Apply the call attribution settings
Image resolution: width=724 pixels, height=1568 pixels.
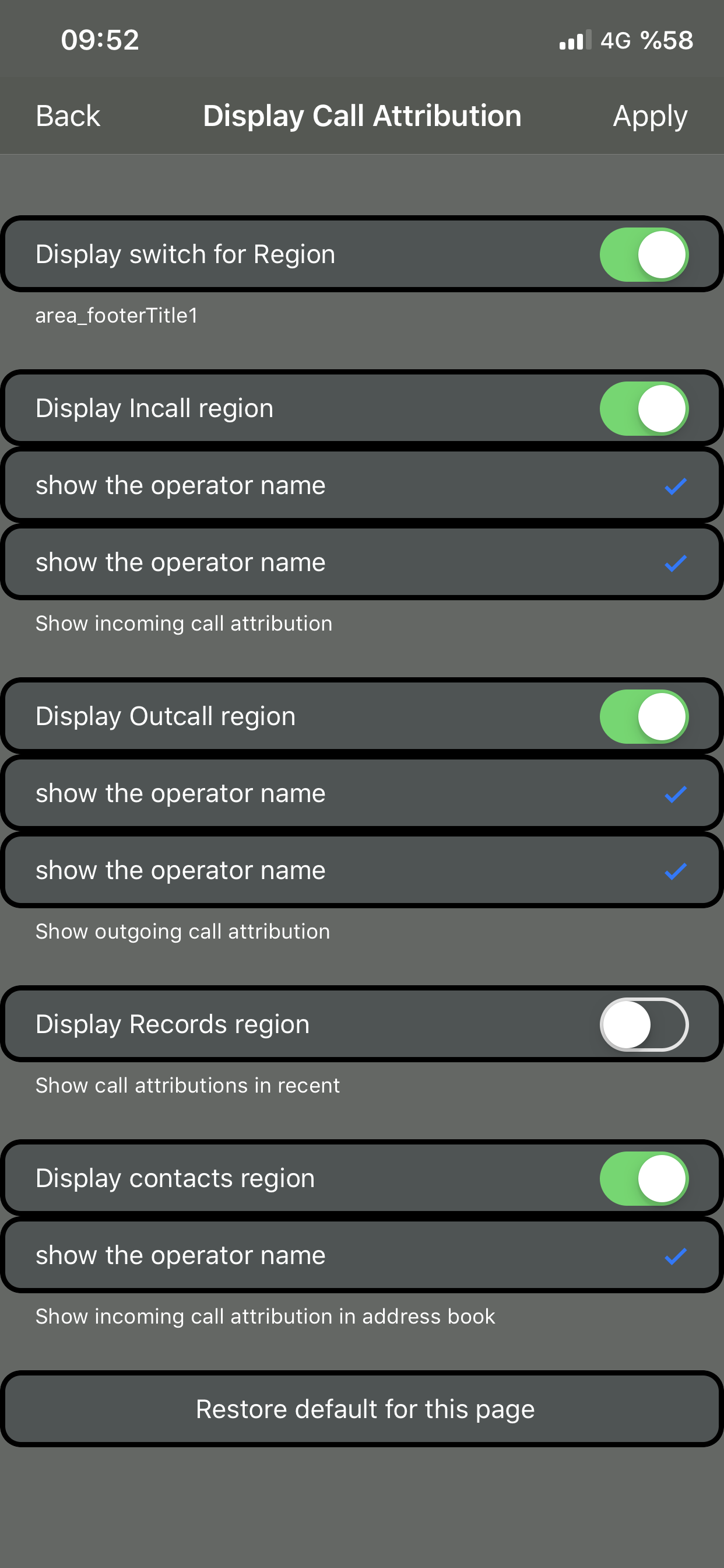click(649, 116)
